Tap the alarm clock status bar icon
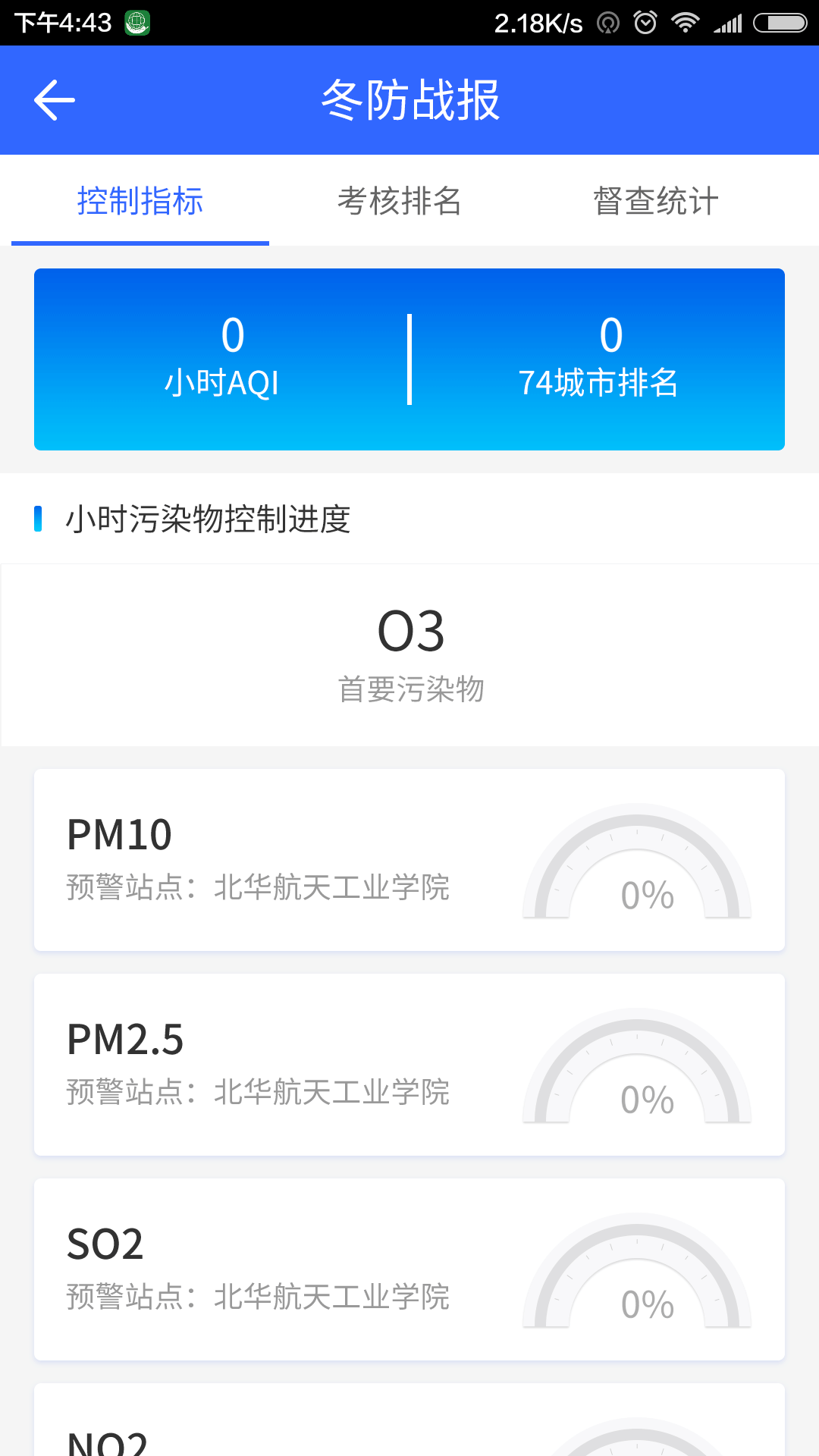 pos(646,21)
